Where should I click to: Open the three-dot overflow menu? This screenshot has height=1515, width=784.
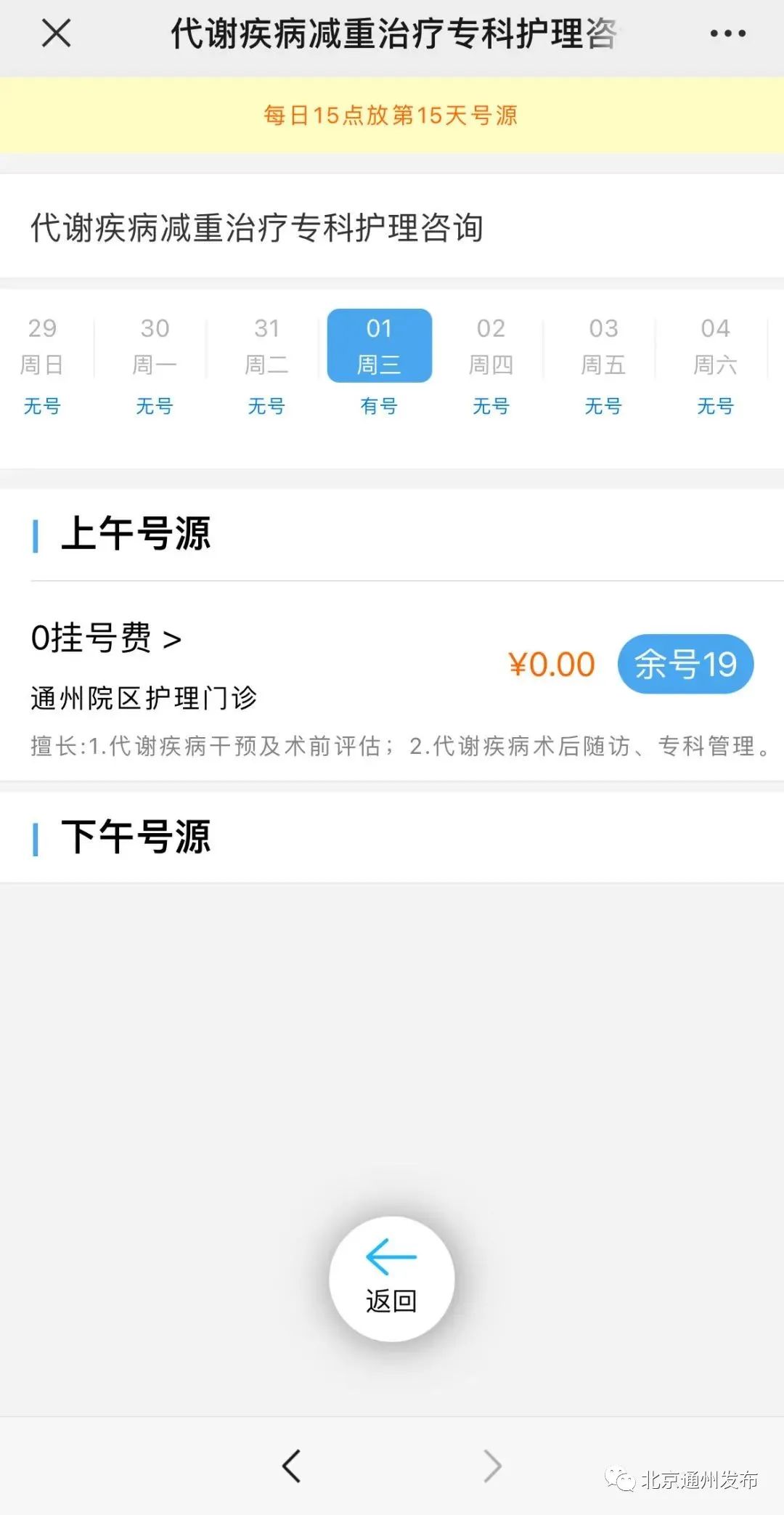(727, 33)
